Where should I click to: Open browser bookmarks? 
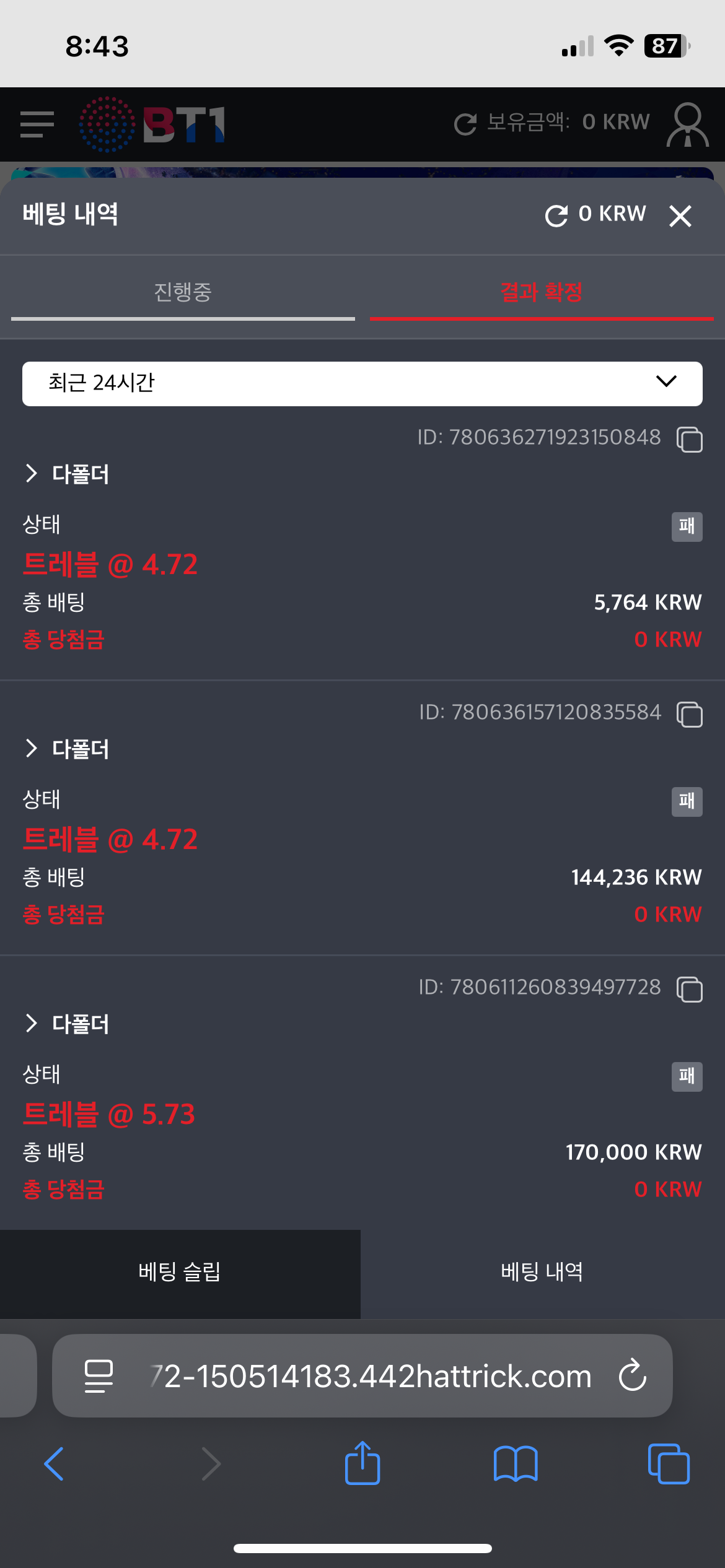tap(516, 1464)
